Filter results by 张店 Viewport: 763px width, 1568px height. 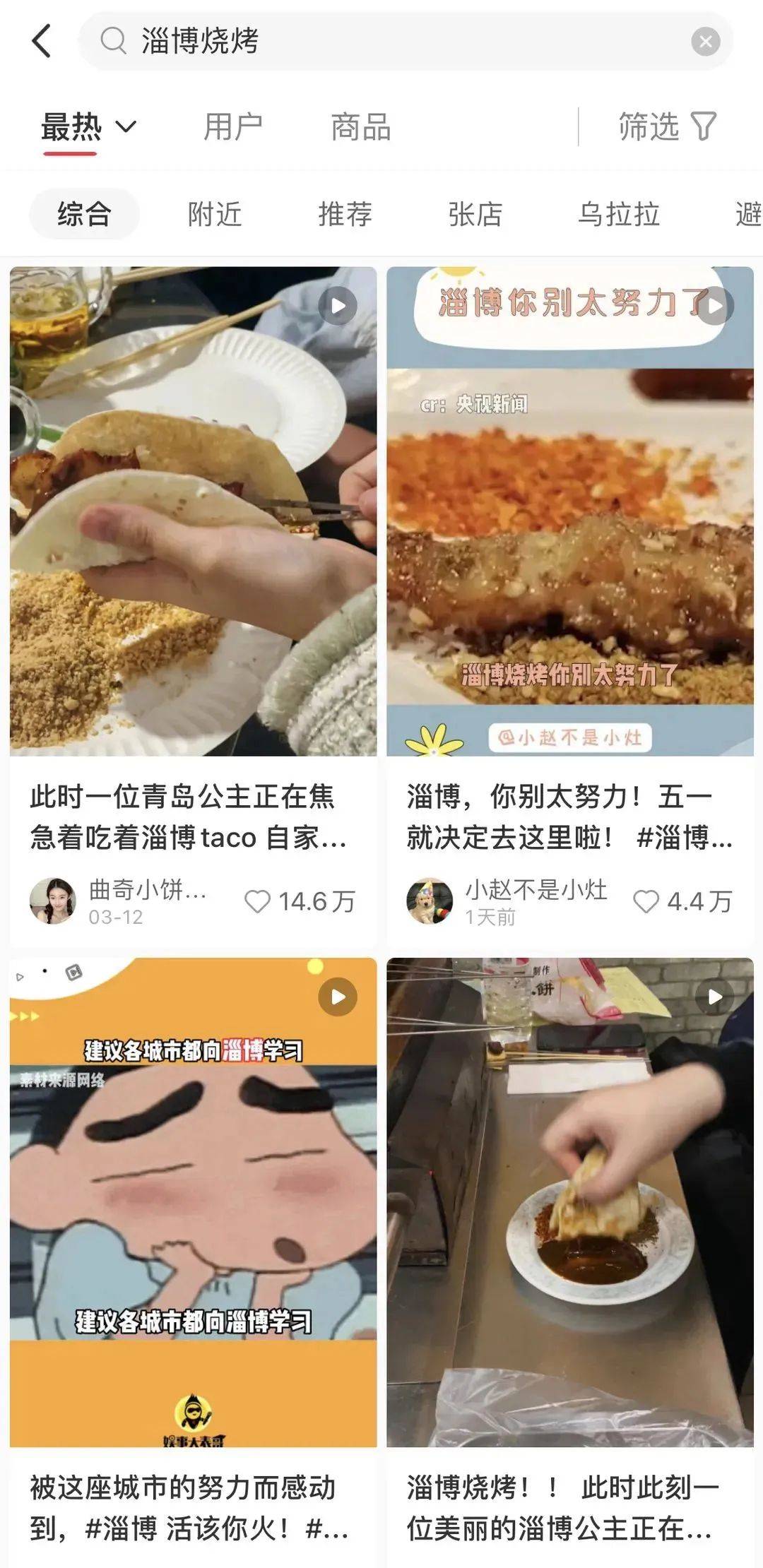tap(475, 213)
